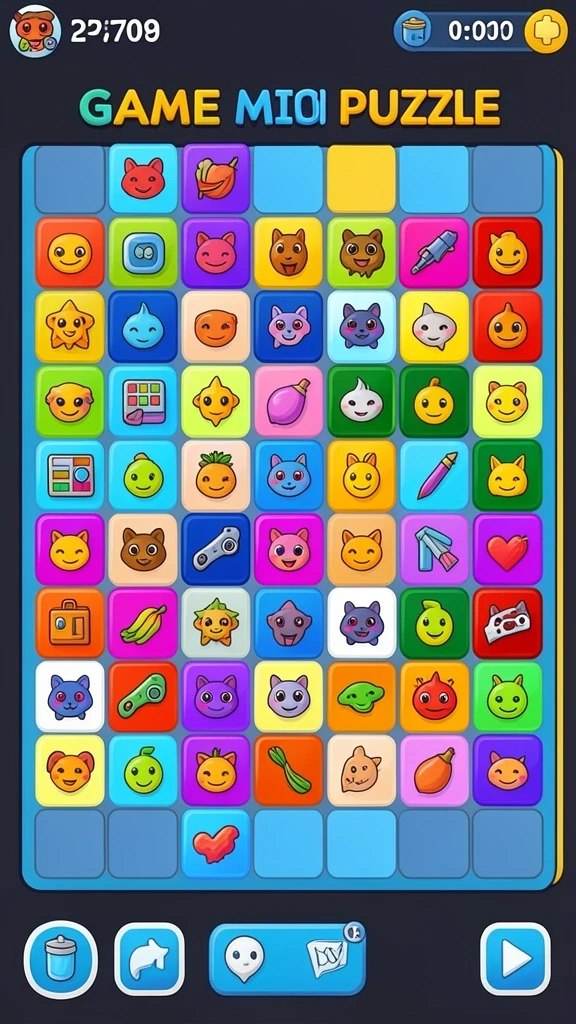Select the purple eggplant on pink tile
576x1024 pixels.
tap(289, 401)
